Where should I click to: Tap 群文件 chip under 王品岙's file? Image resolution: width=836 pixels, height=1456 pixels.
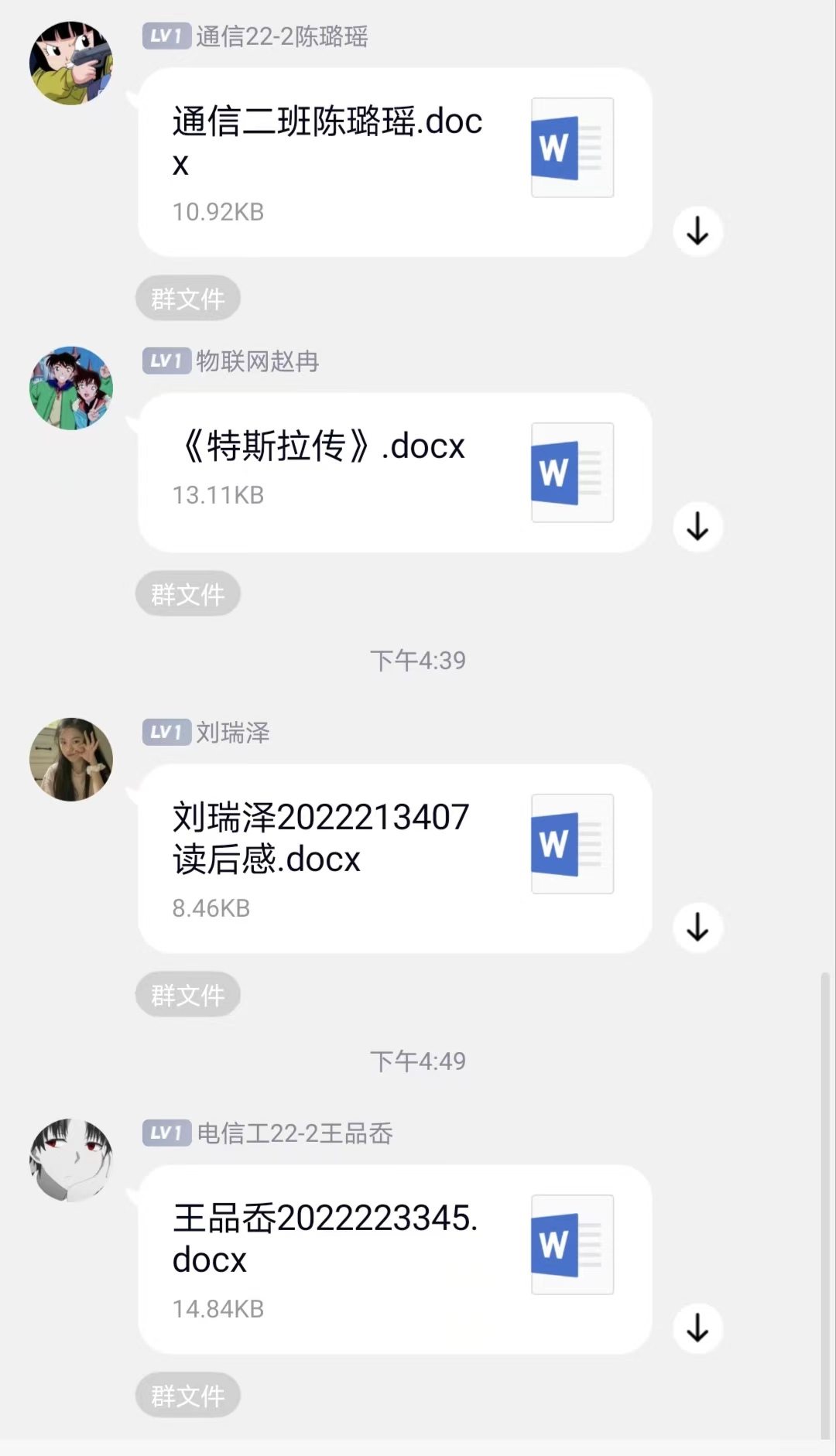pos(188,1396)
